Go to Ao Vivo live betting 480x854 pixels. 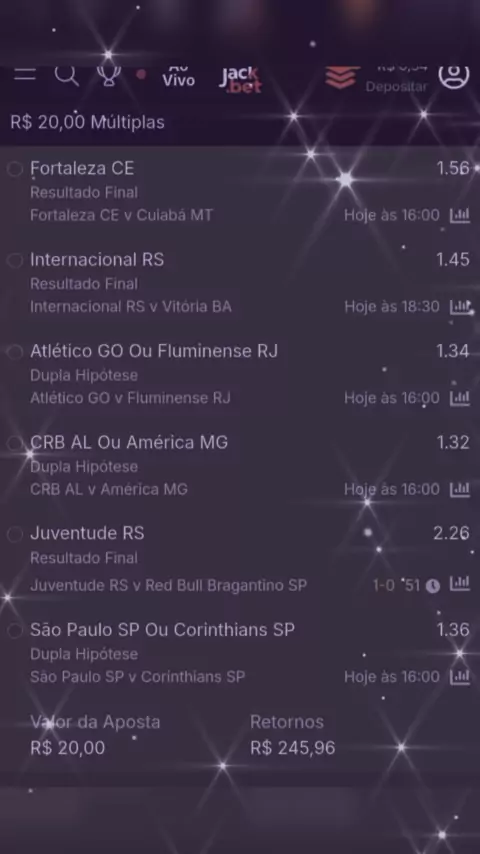[x=178, y=76]
